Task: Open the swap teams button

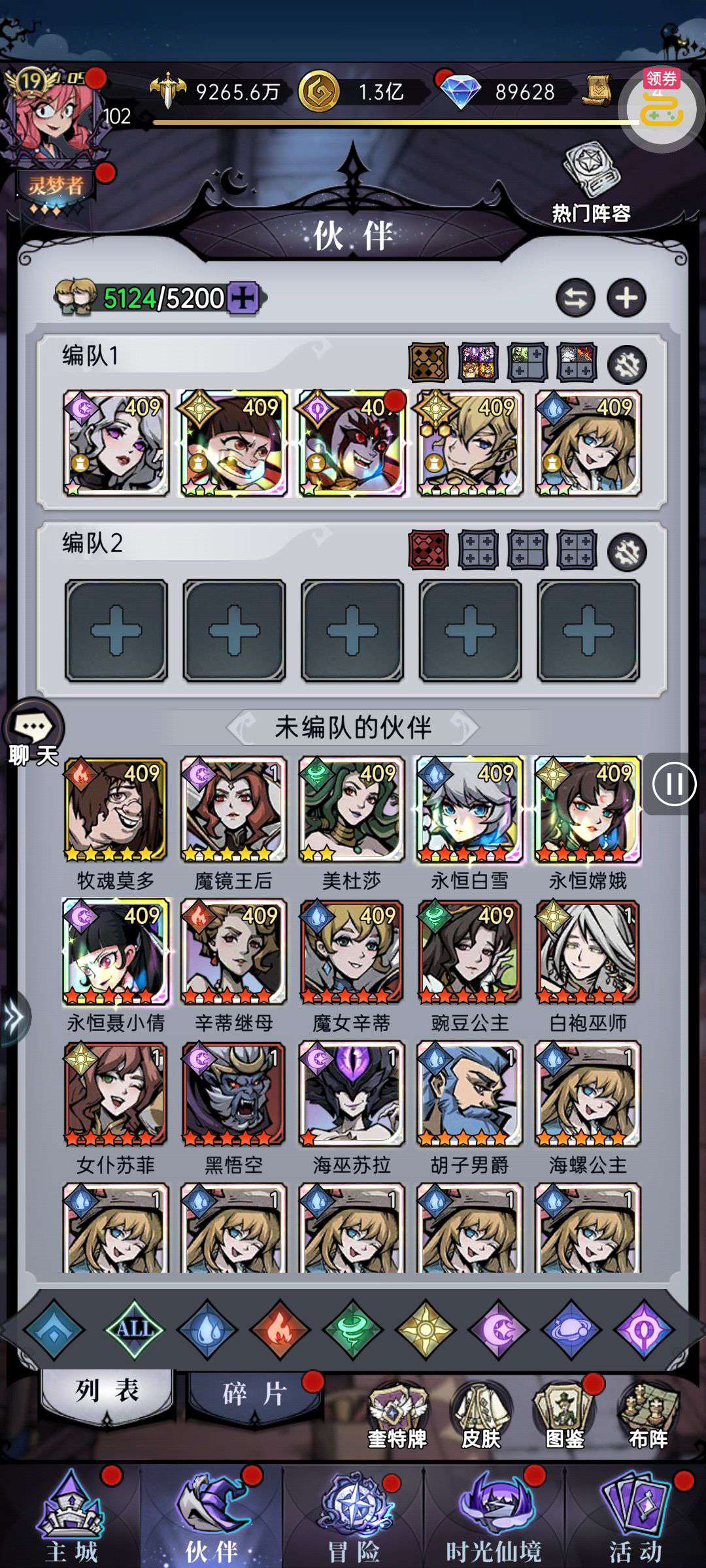Action: 575,298
